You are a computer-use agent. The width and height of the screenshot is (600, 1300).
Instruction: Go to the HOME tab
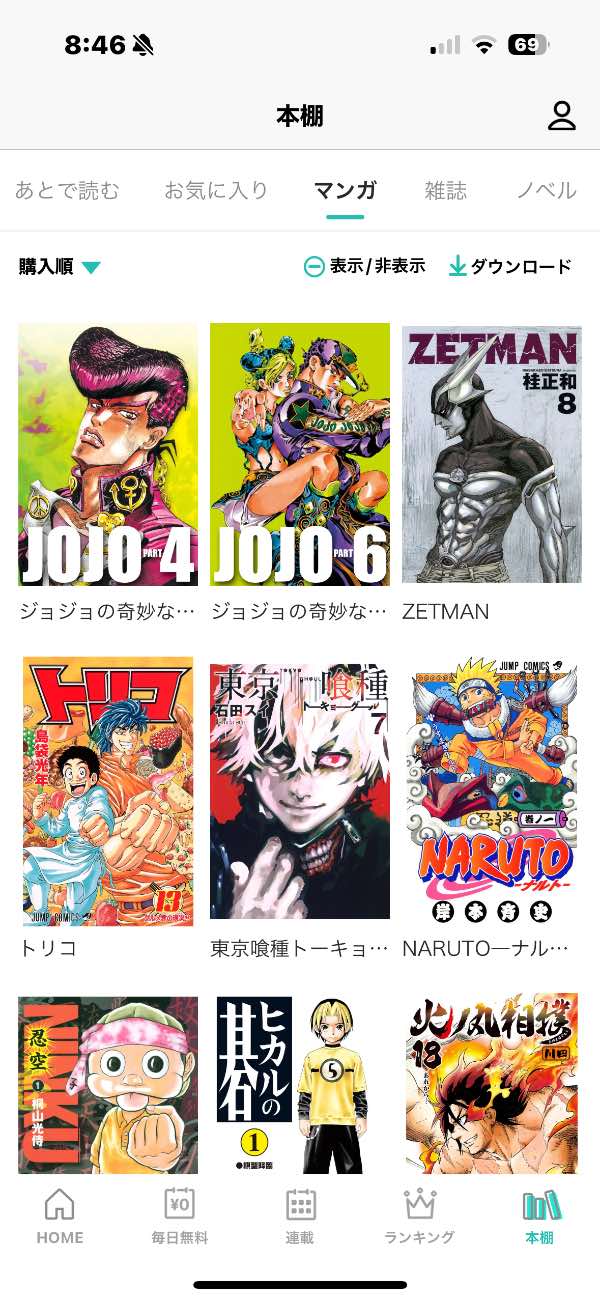point(60,1216)
